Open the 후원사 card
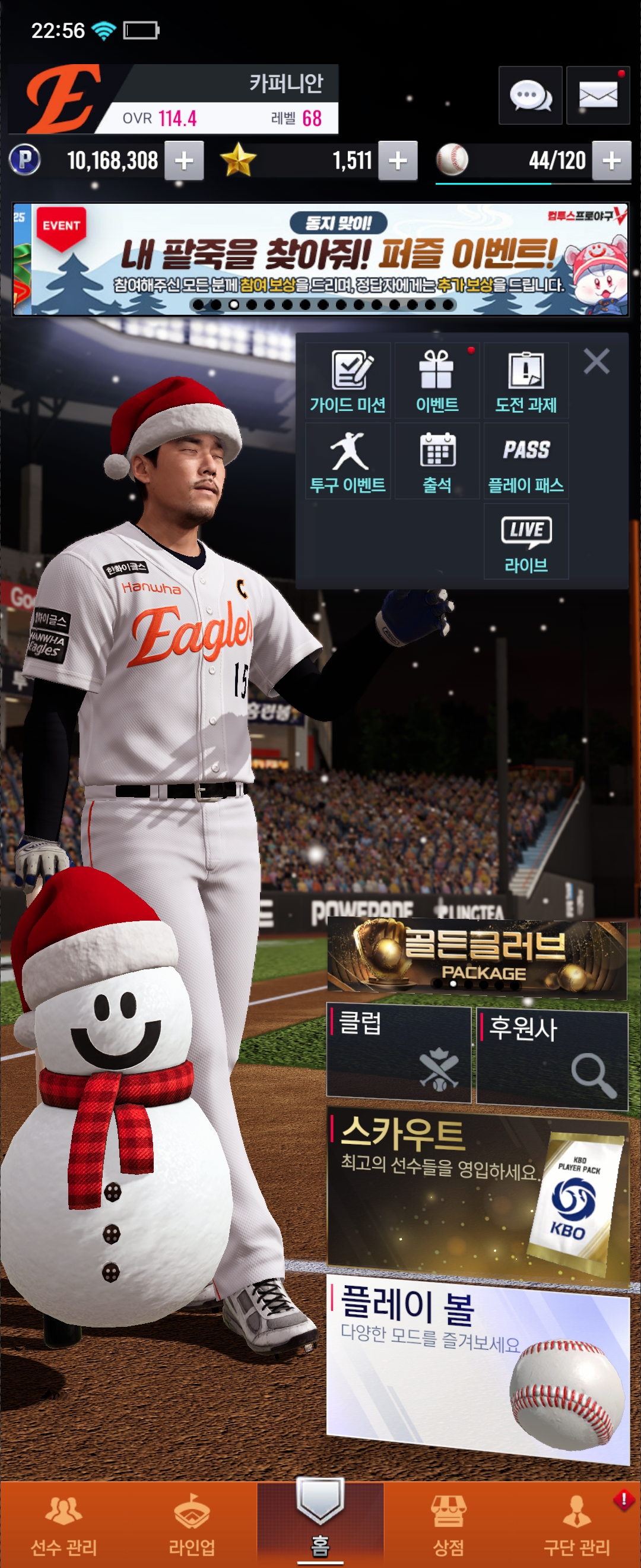This screenshot has height=1568, width=641. pos(552,1058)
